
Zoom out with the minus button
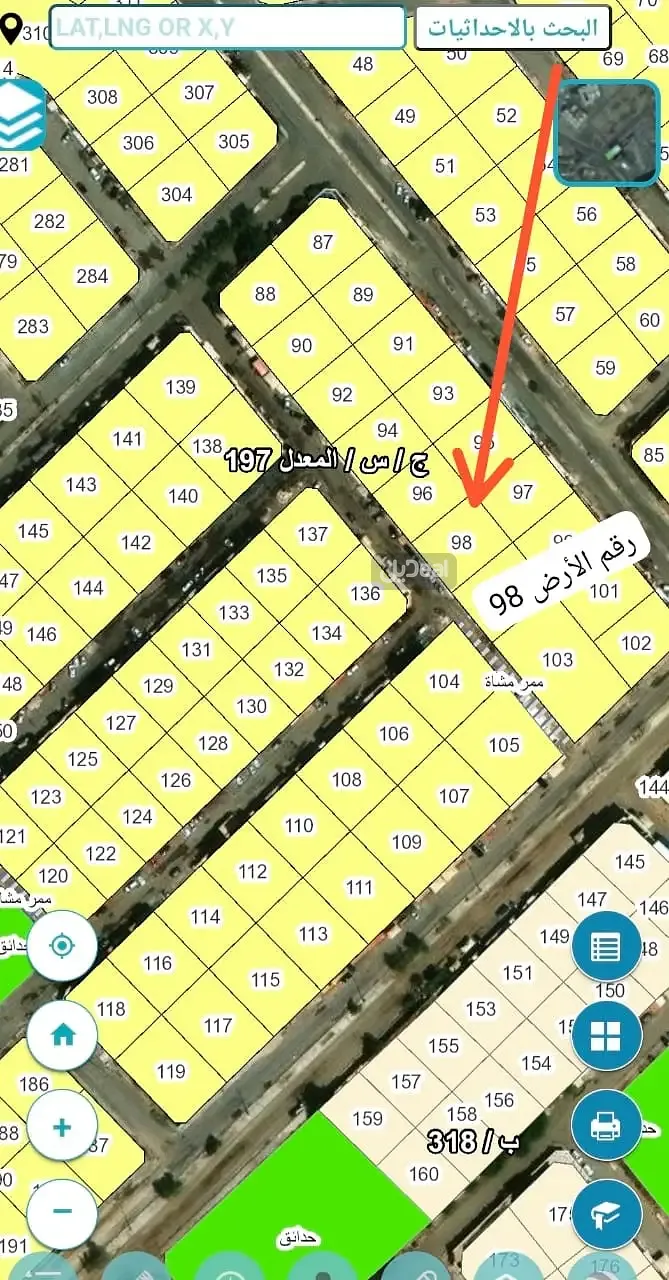coord(62,1211)
